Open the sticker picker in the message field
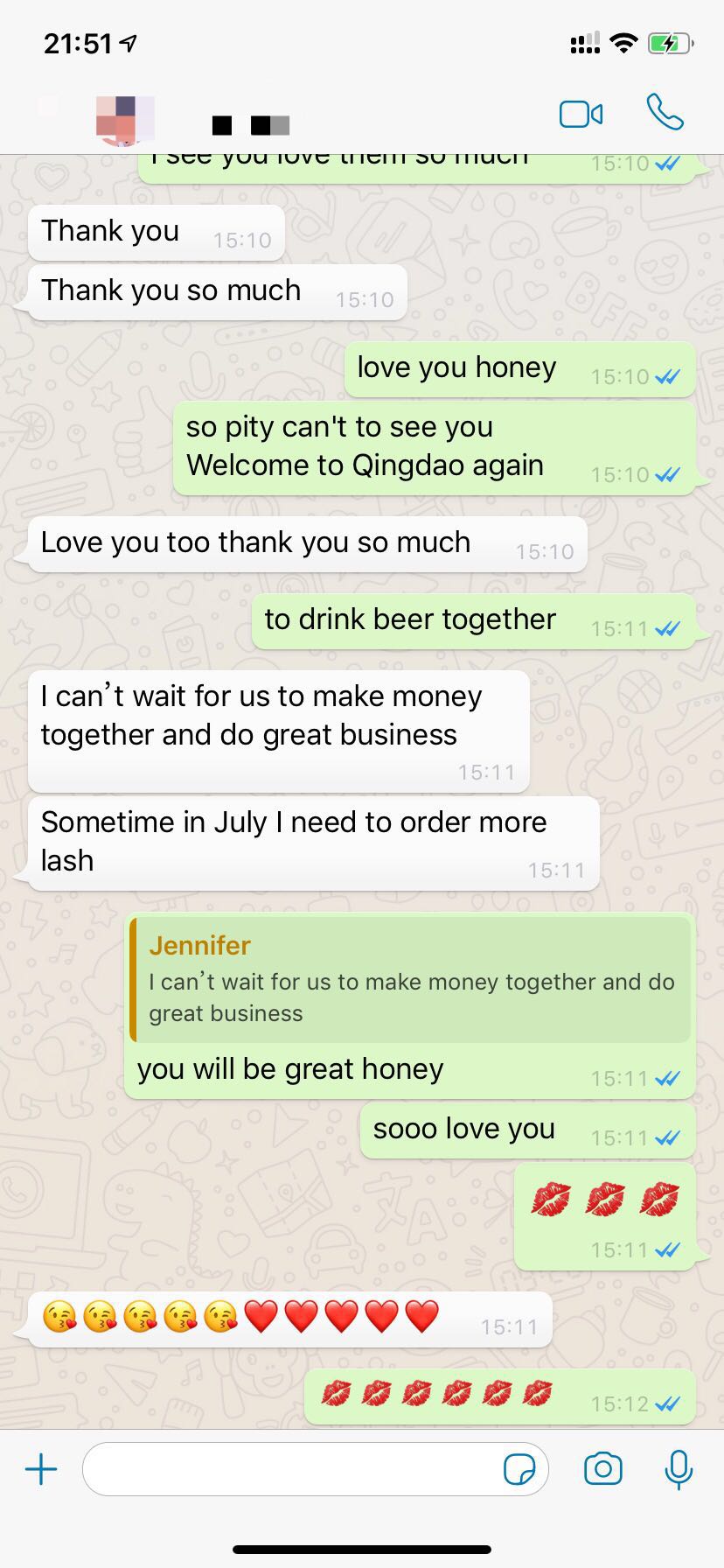Screen dimensions: 724x1568 [x=521, y=1469]
